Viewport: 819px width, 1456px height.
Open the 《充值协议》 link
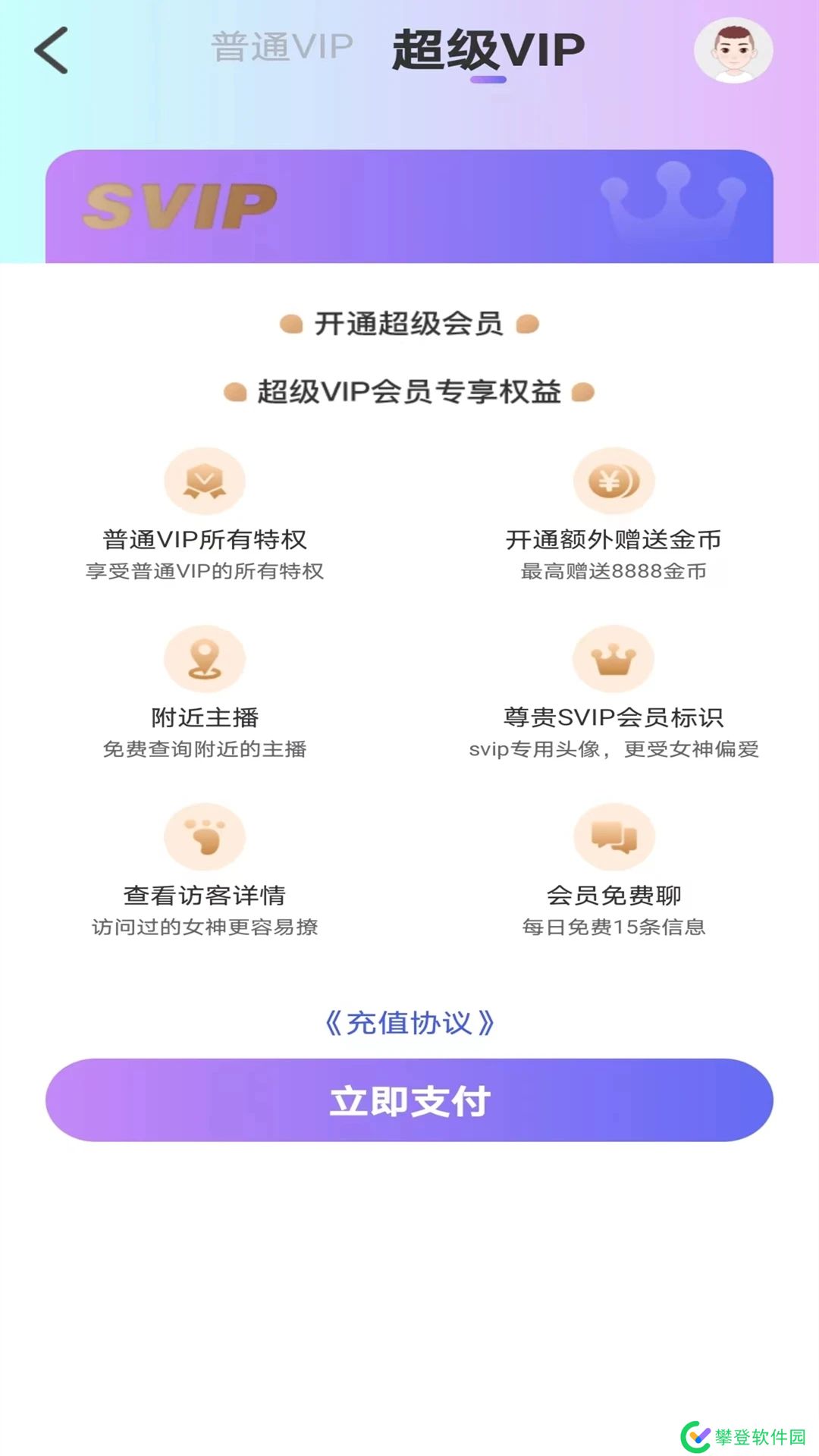click(409, 1023)
